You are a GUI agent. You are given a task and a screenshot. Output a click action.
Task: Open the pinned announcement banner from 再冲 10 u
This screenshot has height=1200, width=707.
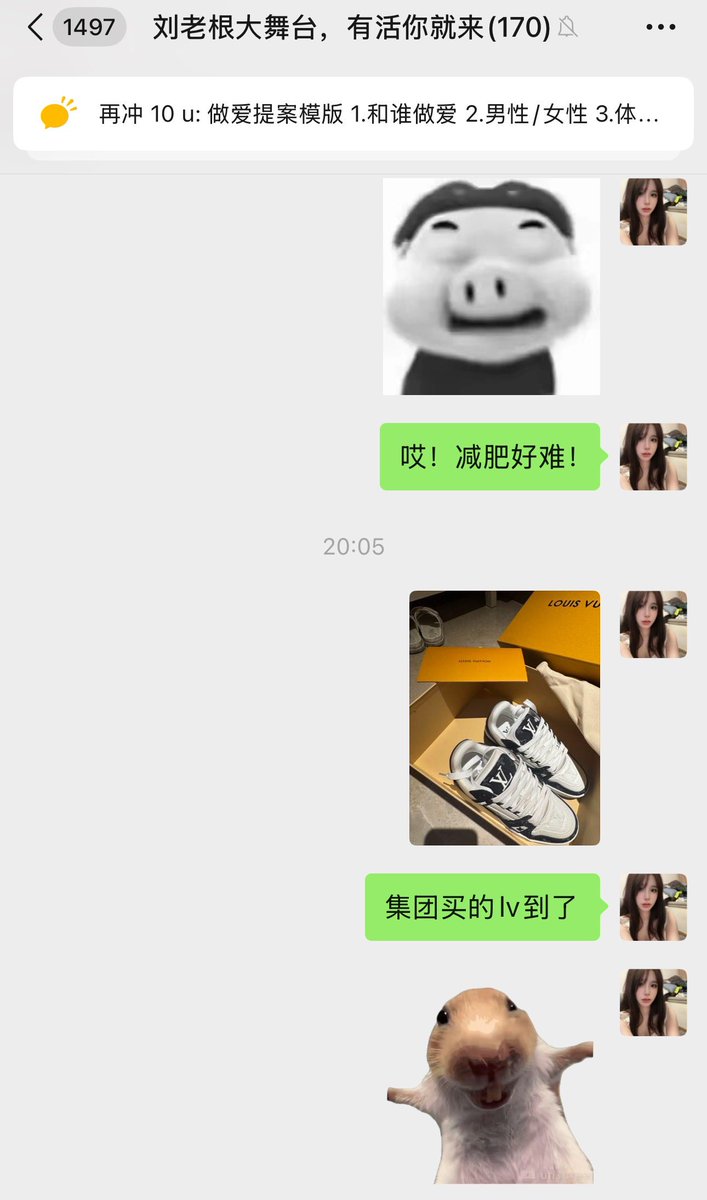[352, 114]
